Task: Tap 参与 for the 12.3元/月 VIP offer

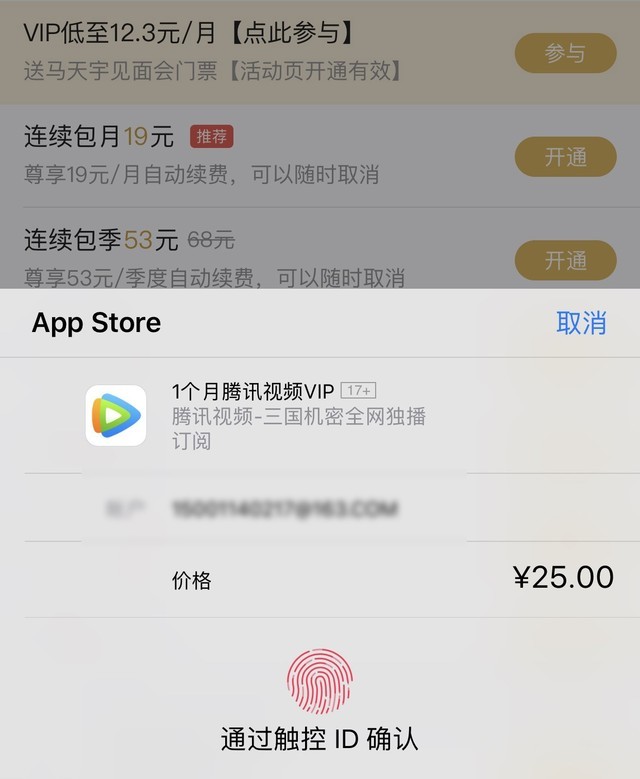Action: coord(565,53)
